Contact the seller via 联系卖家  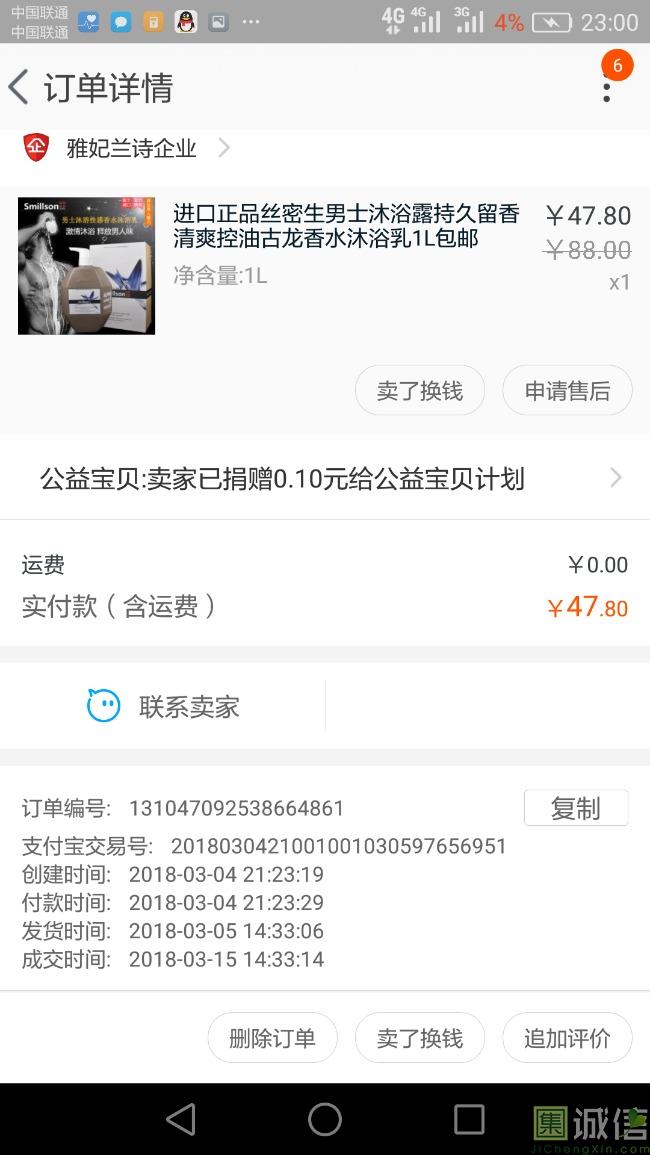pos(164,706)
